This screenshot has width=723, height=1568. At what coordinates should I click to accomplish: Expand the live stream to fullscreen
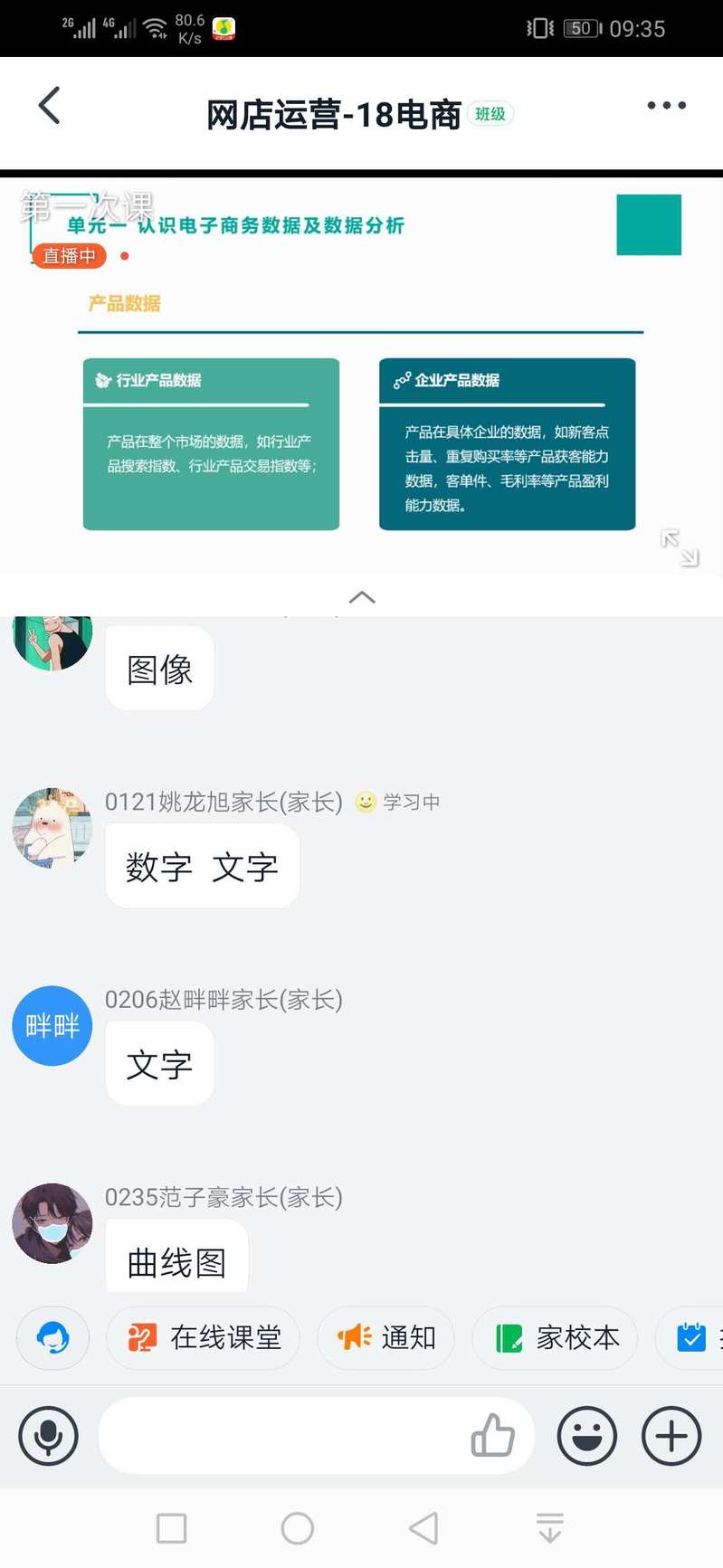coord(680,548)
